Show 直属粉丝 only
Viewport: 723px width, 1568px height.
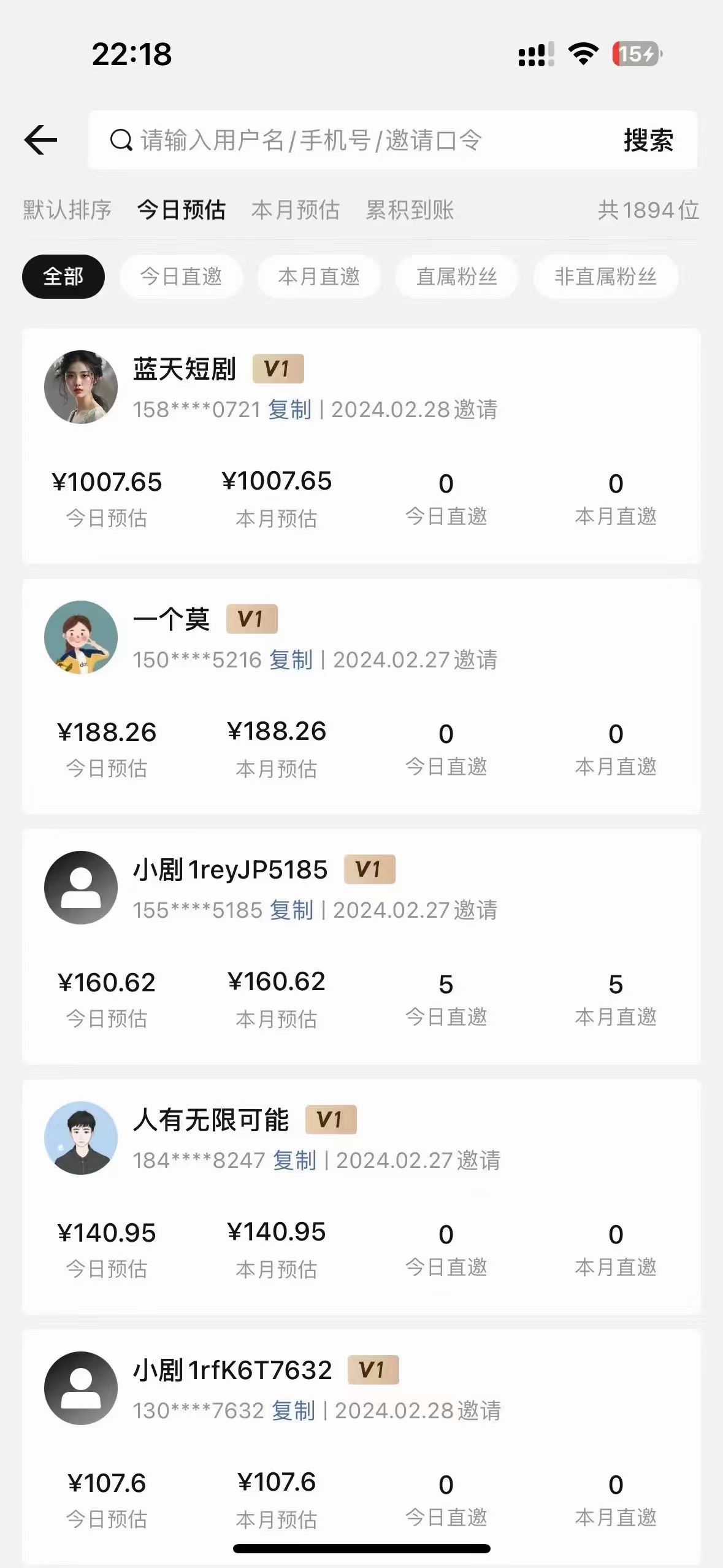457,277
